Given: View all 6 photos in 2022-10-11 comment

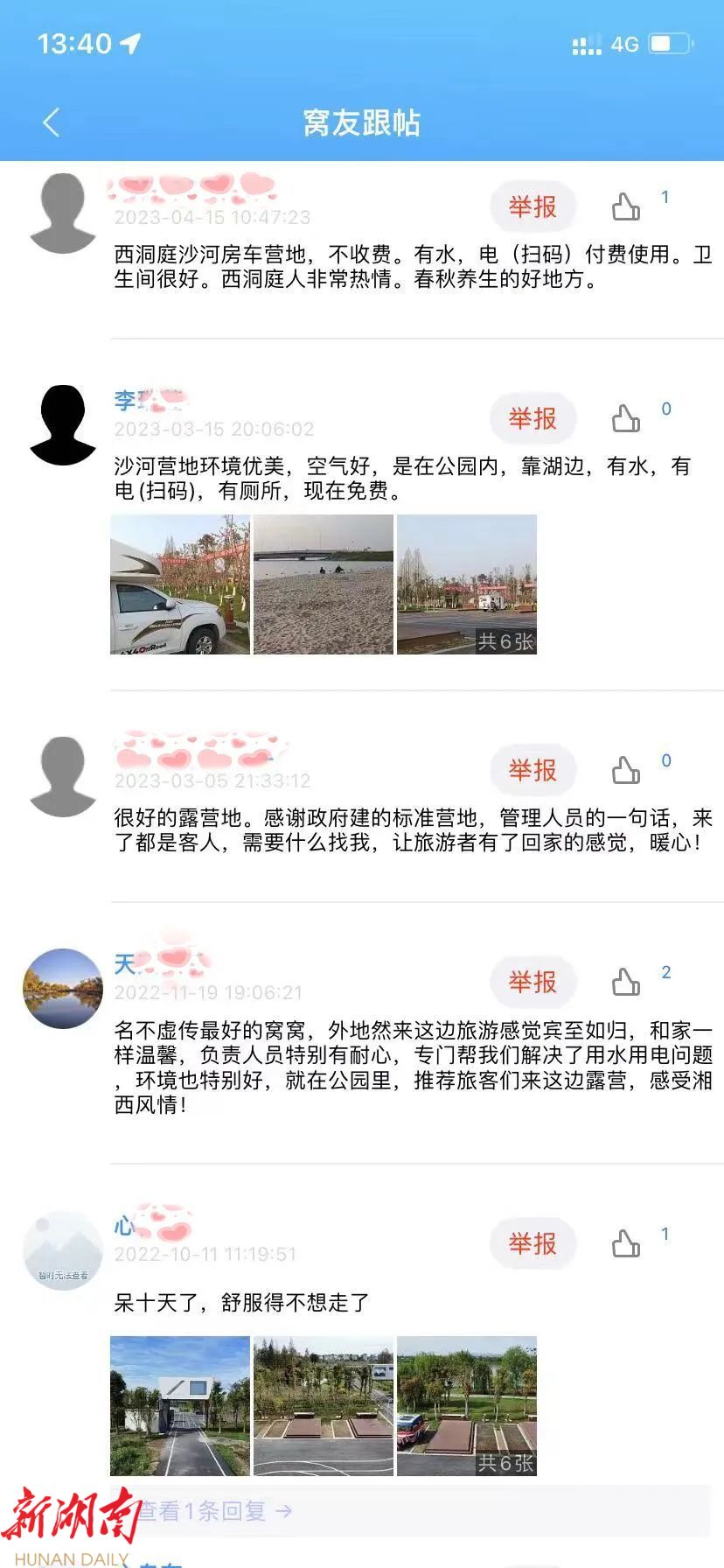Looking at the screenshot, I should [x=467, y=1406].
